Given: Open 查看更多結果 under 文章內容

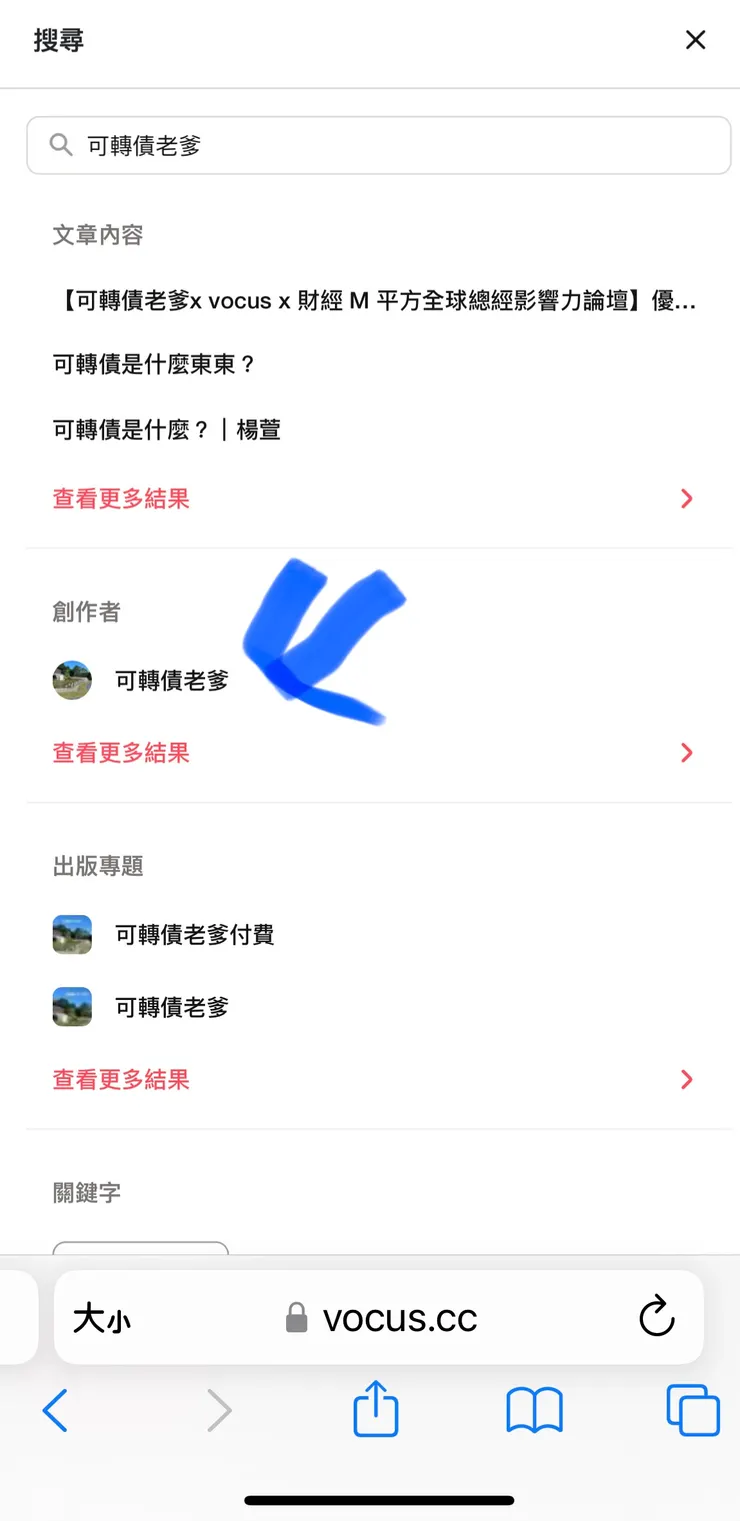Looking at the screenshot, I should click(120, 499).
